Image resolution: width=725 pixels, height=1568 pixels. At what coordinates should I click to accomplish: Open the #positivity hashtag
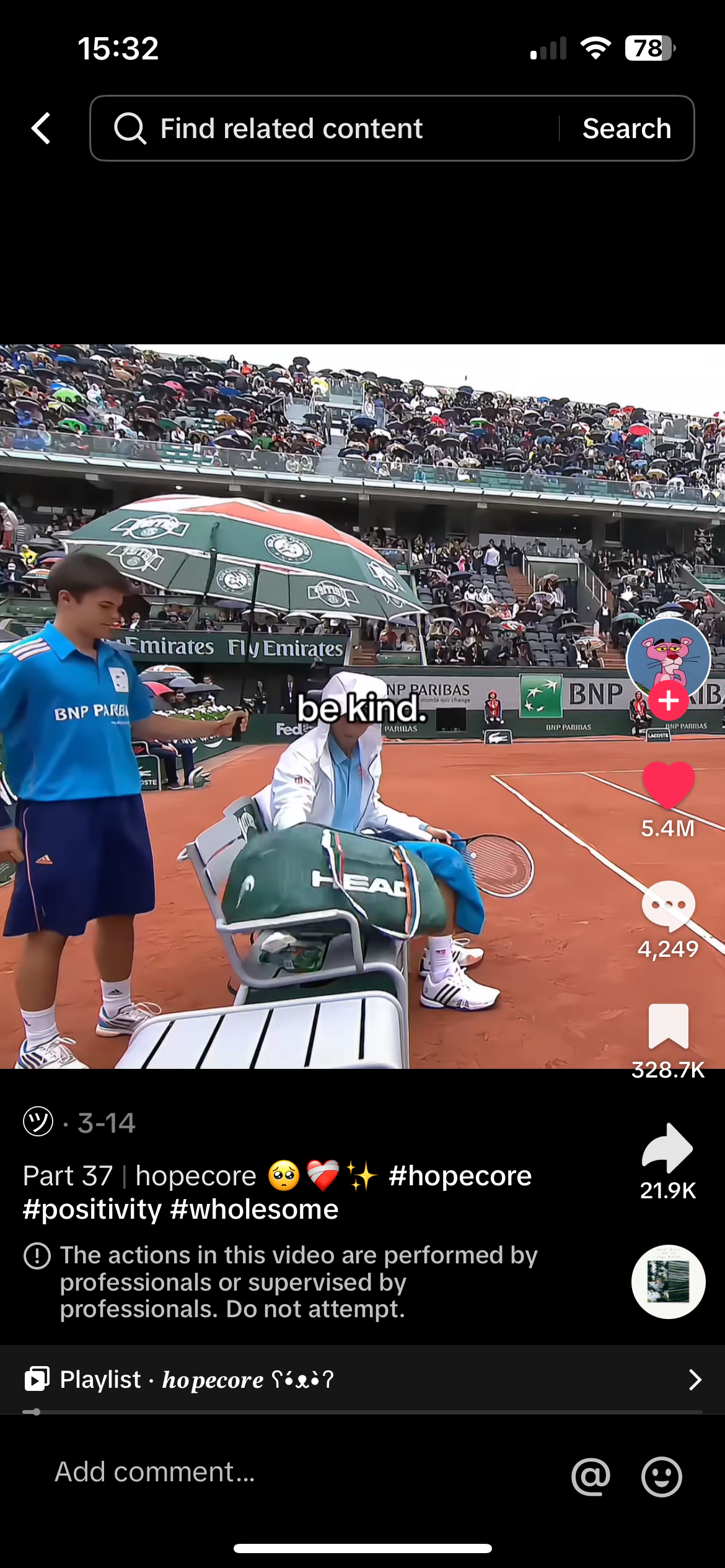[92, 1209]
